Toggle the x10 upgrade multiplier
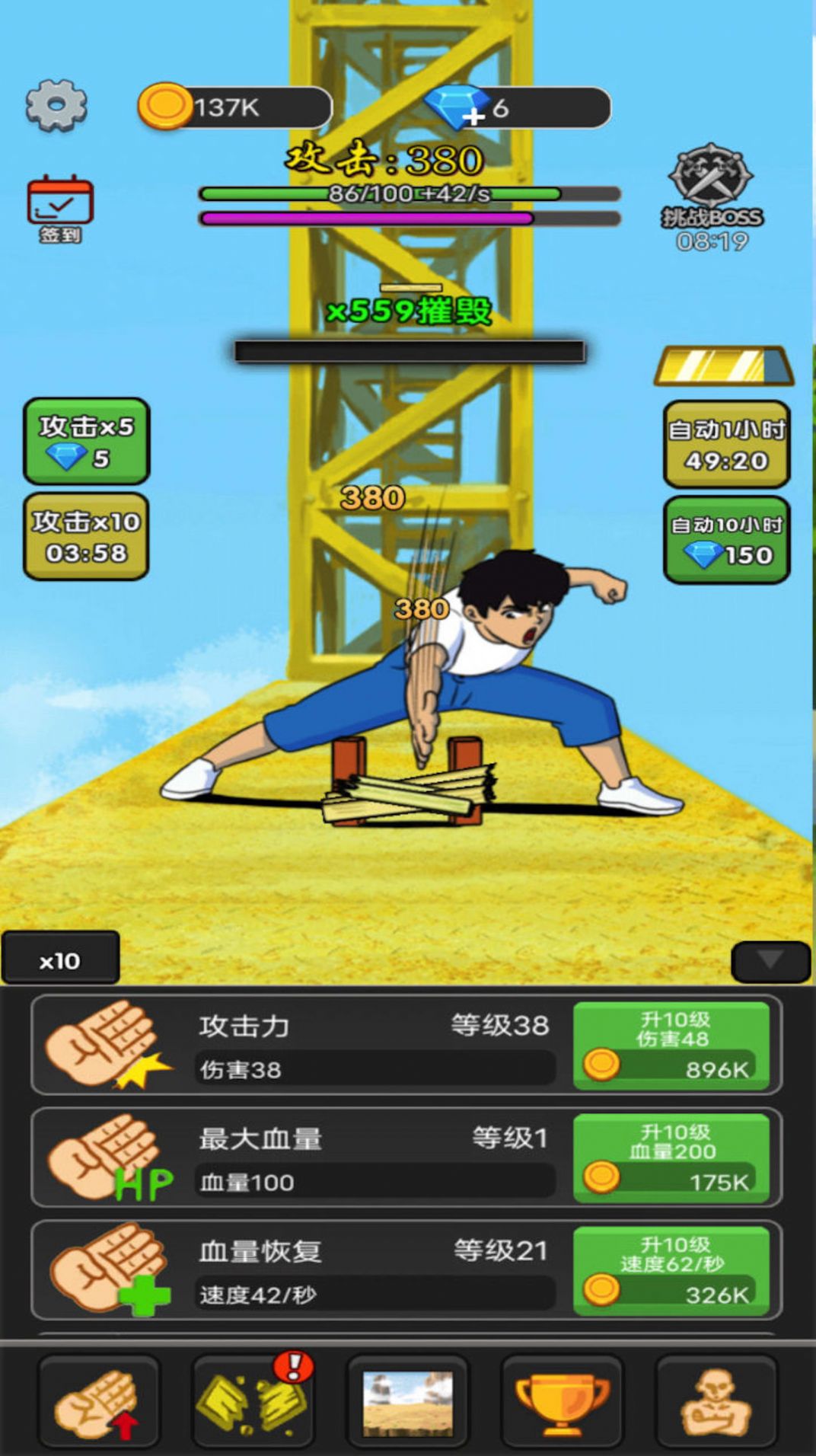Image resolution: width=816 pixels, height=1456 pixels. tap(60, 959)
